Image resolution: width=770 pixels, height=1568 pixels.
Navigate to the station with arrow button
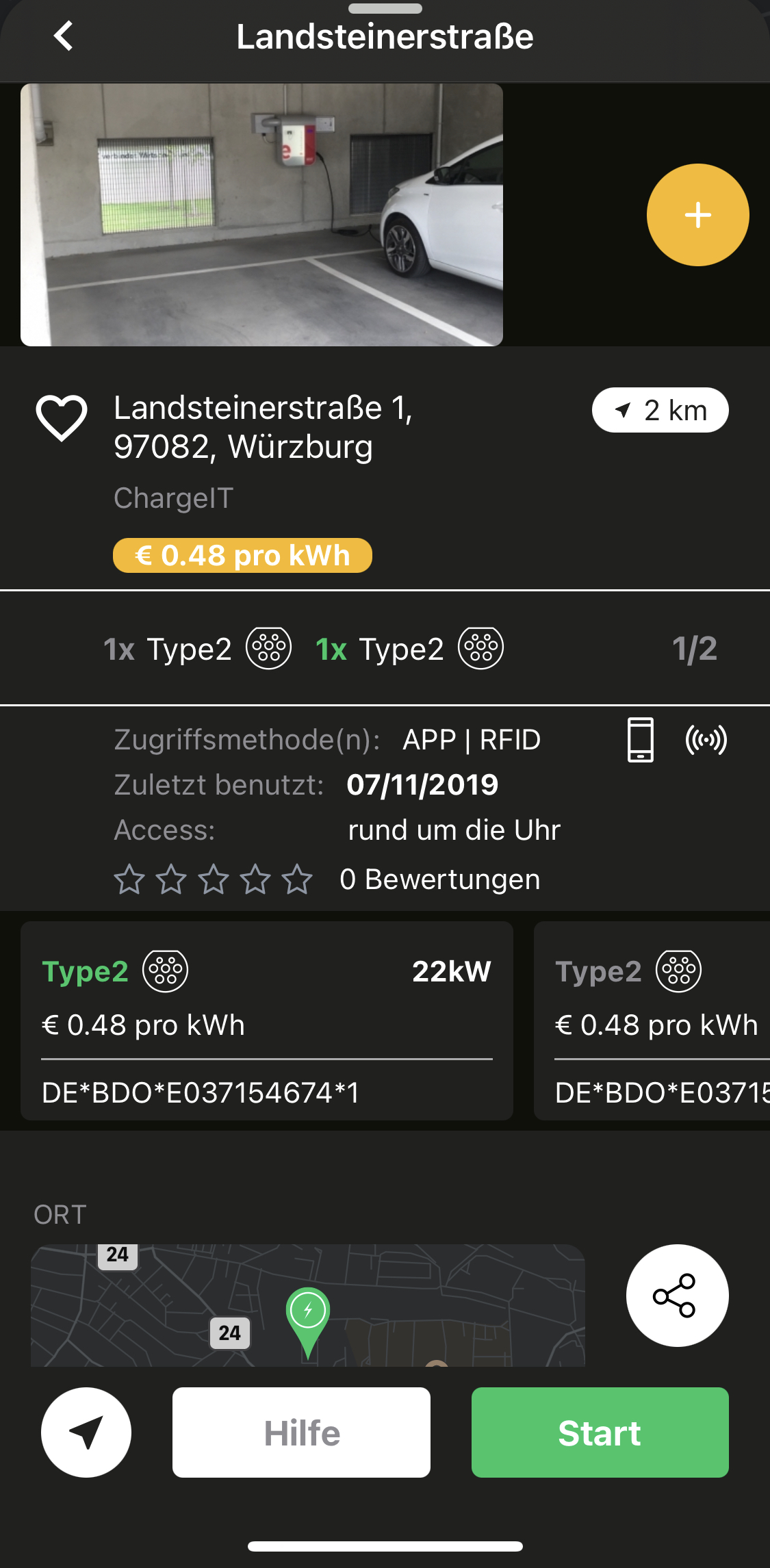pos(86,1432)
